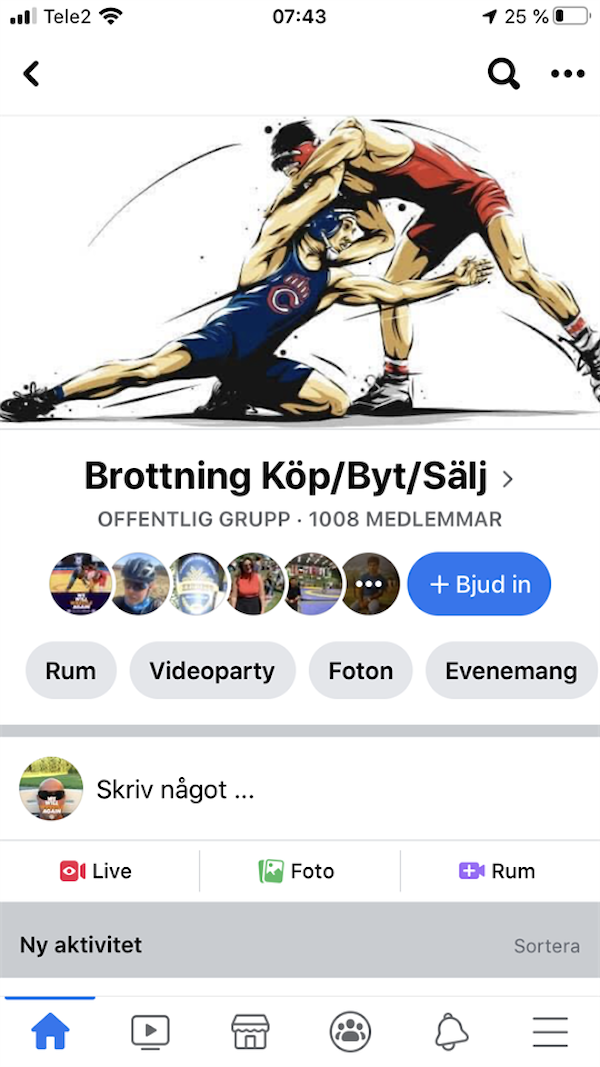Image resolution: width=600 pixels, height=1067 pixels.
Task: Open the three-dot overflow menu
Action: pos(567,73)
